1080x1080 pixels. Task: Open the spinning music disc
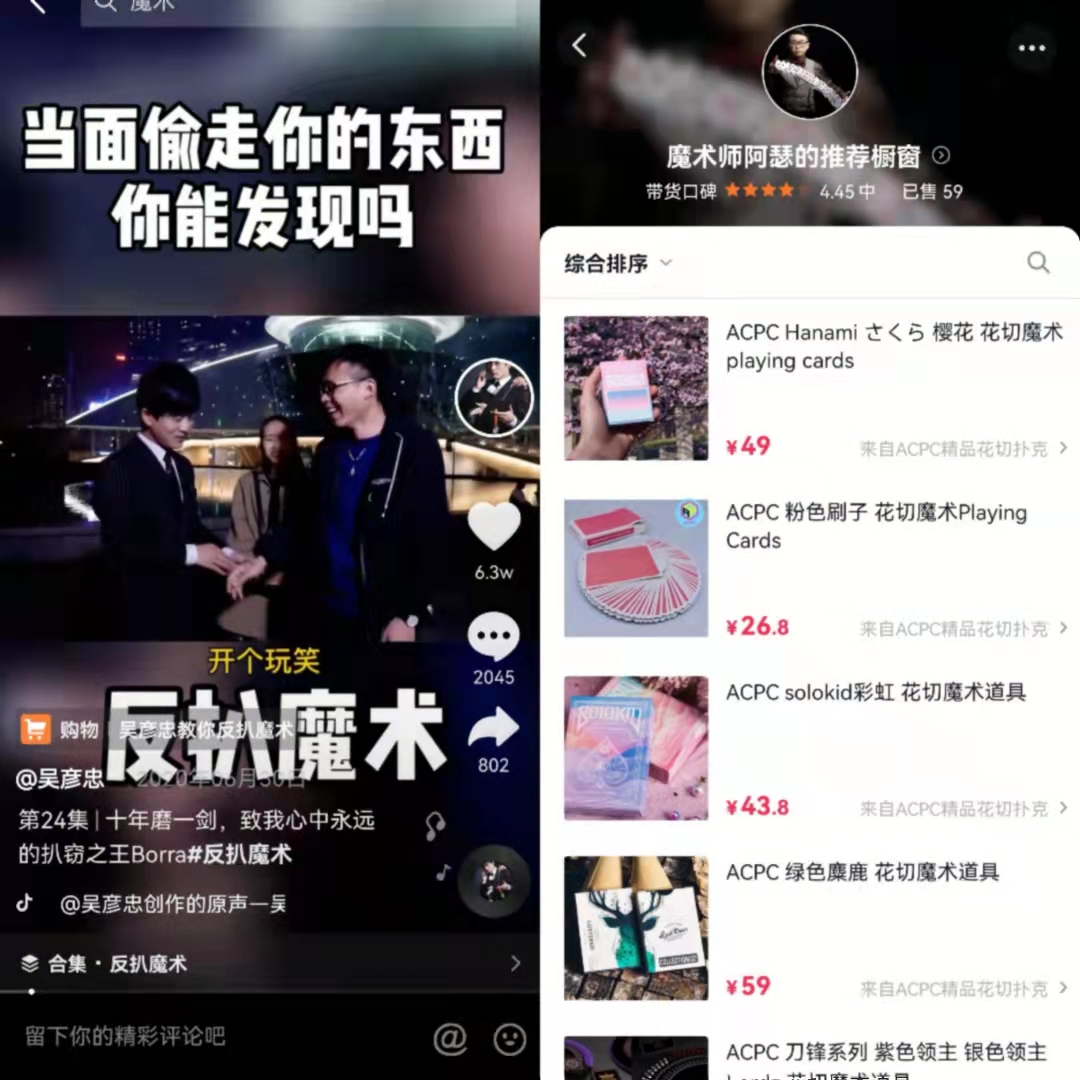pos(493,881)
